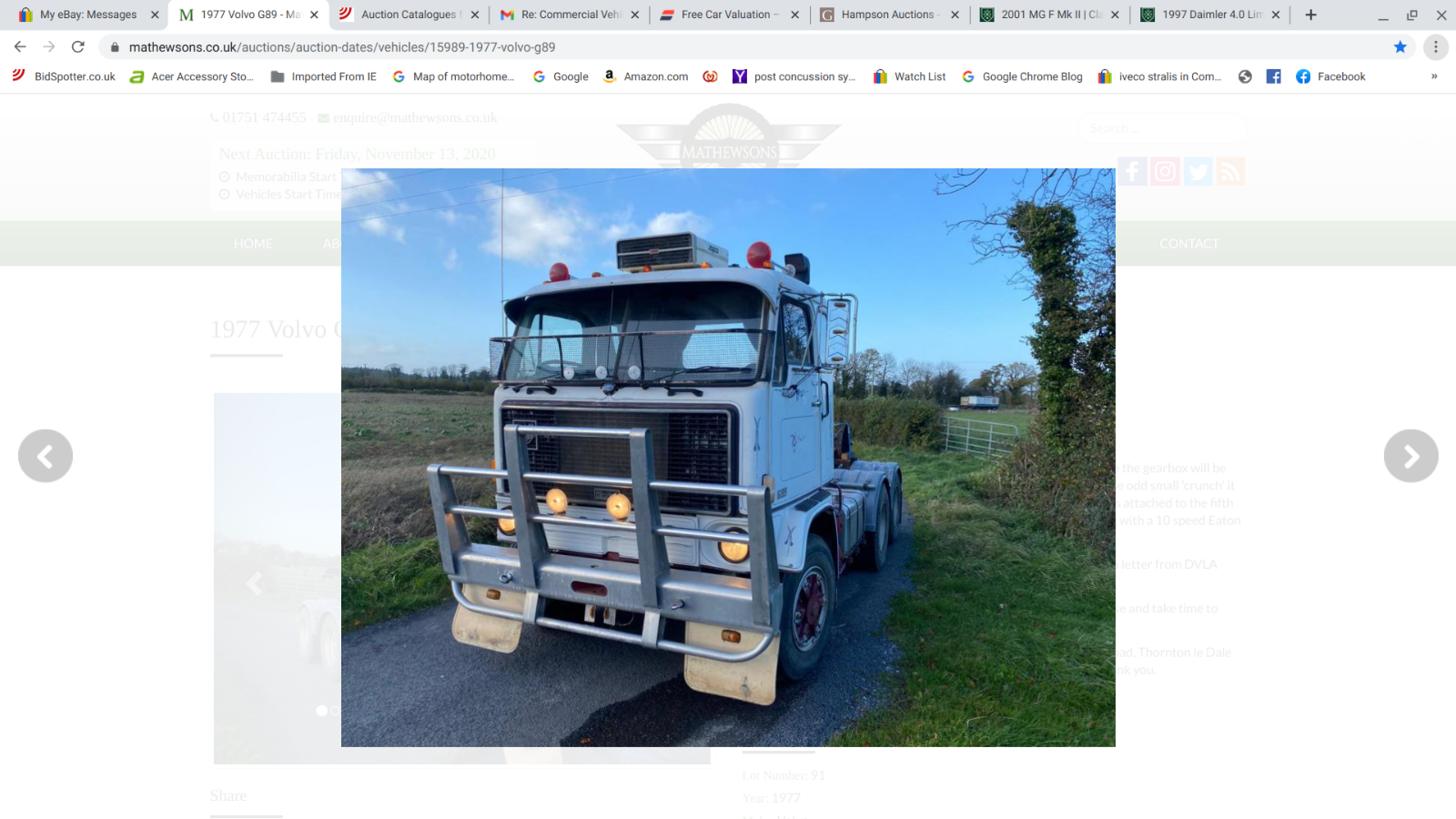The image size is (1456, 819).
Task: Close the 1977 Volvo G89 tab
Action: (x=314, y=15)
